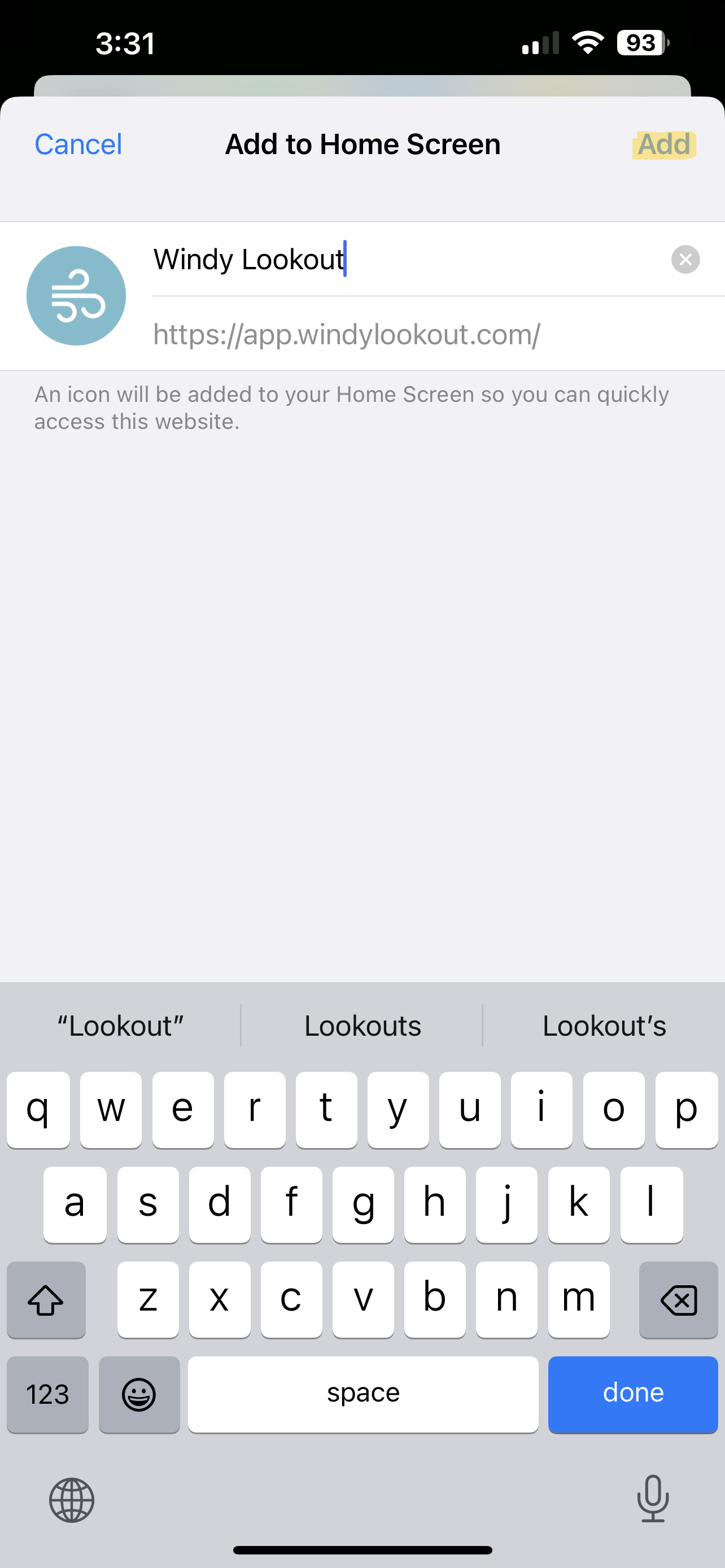Choose the "Lookout's" keyboard suggestion

click(604, 1026)
